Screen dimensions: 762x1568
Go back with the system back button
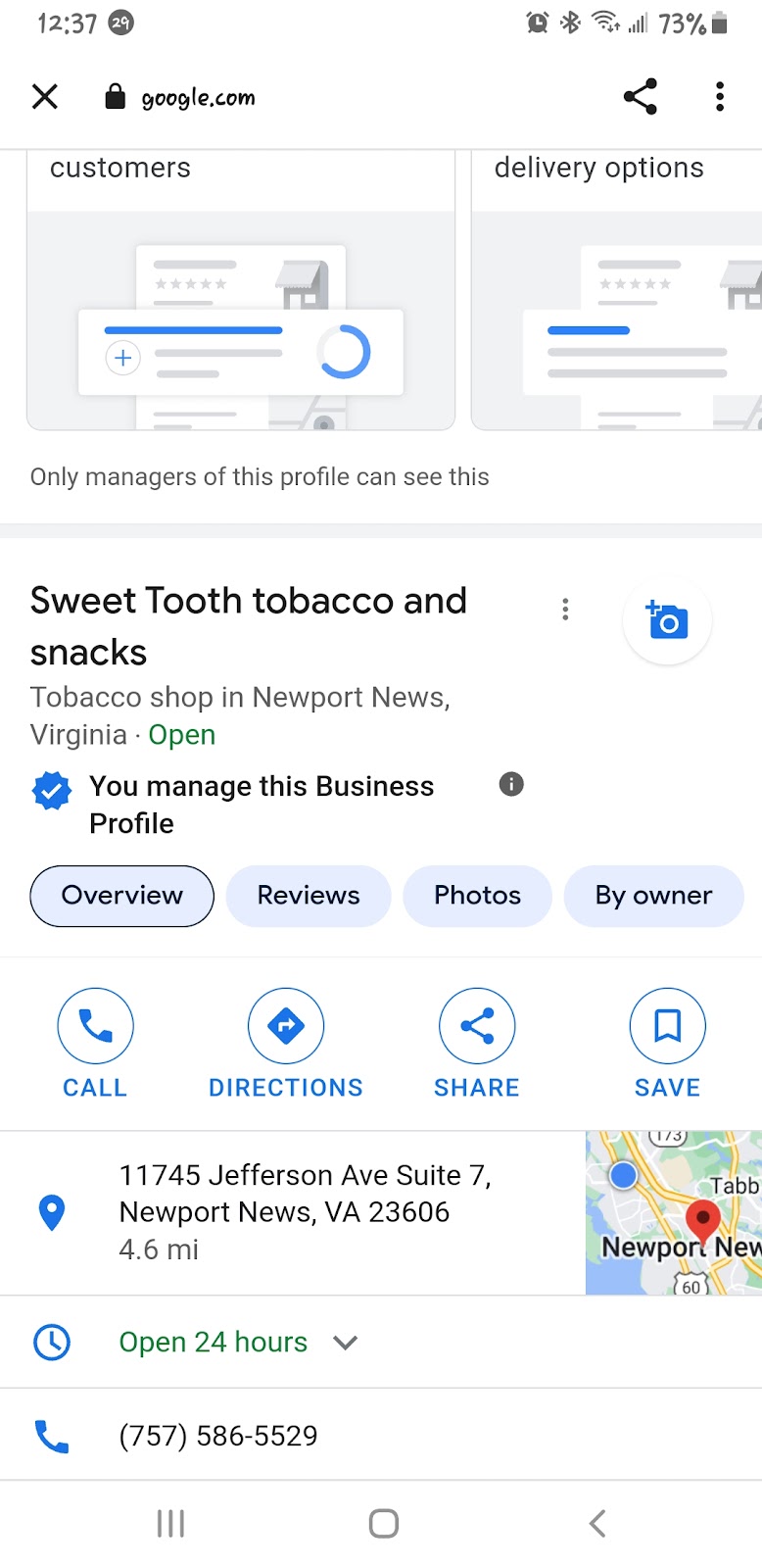[x=597, y=1523]
